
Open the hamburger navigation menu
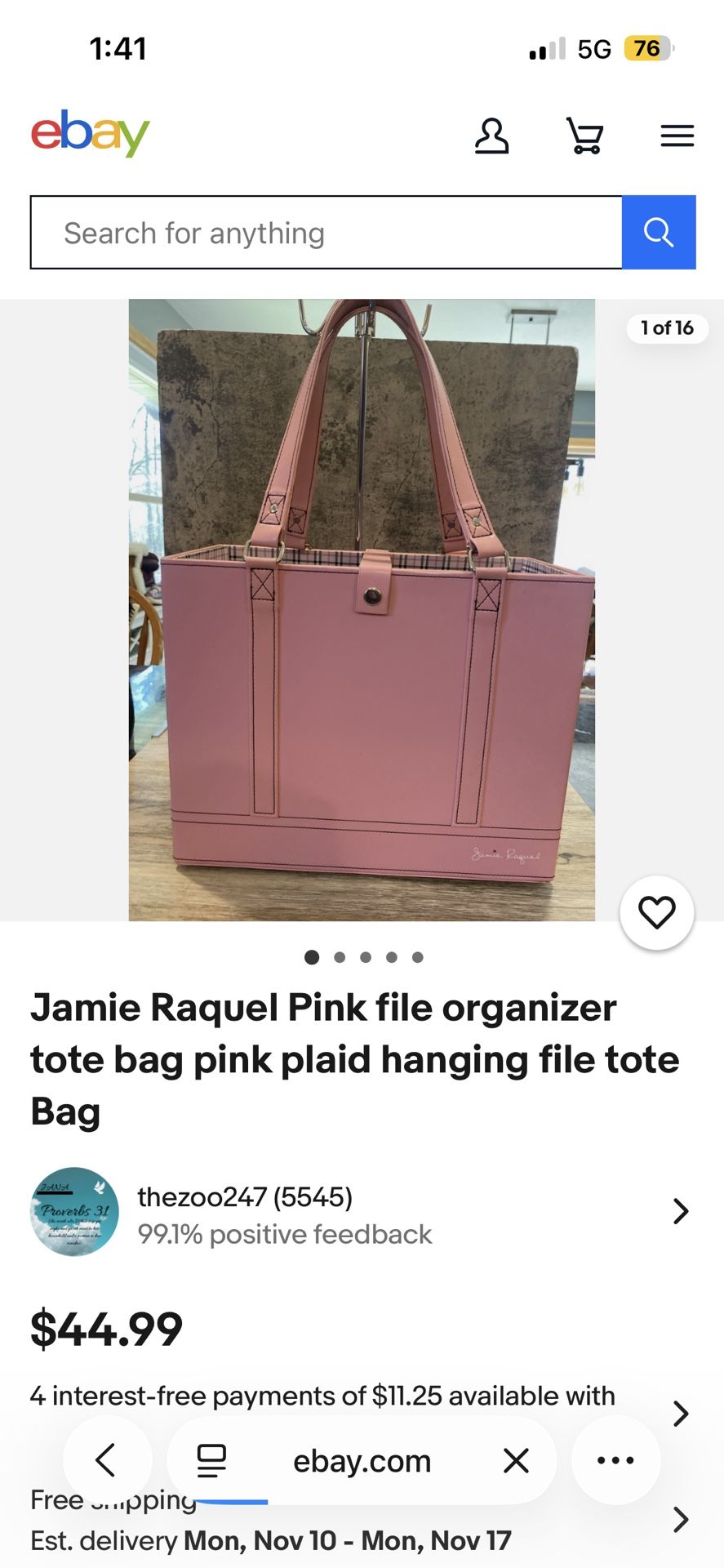(x=677, y=136)
